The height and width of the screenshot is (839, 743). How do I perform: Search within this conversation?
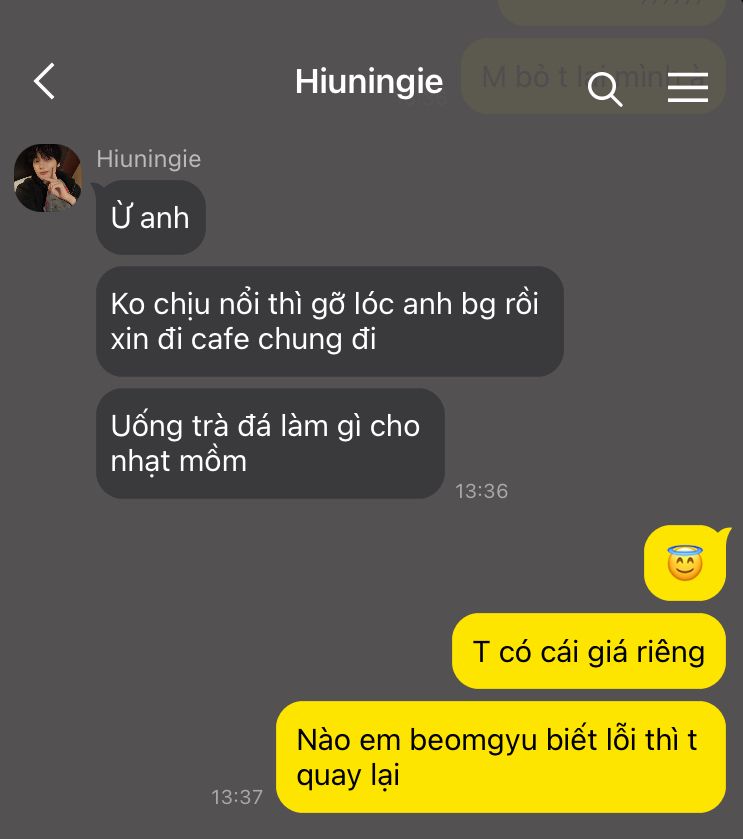point(604,89)
